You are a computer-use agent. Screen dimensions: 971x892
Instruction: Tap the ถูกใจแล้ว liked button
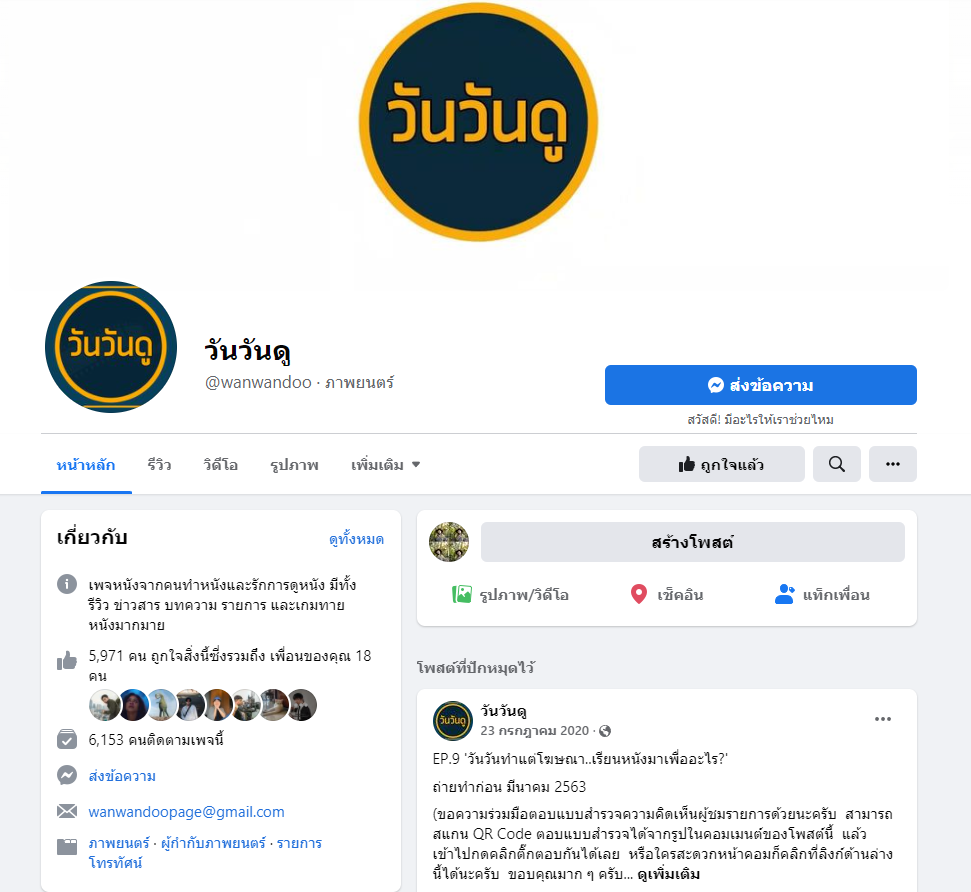(721, 464)
